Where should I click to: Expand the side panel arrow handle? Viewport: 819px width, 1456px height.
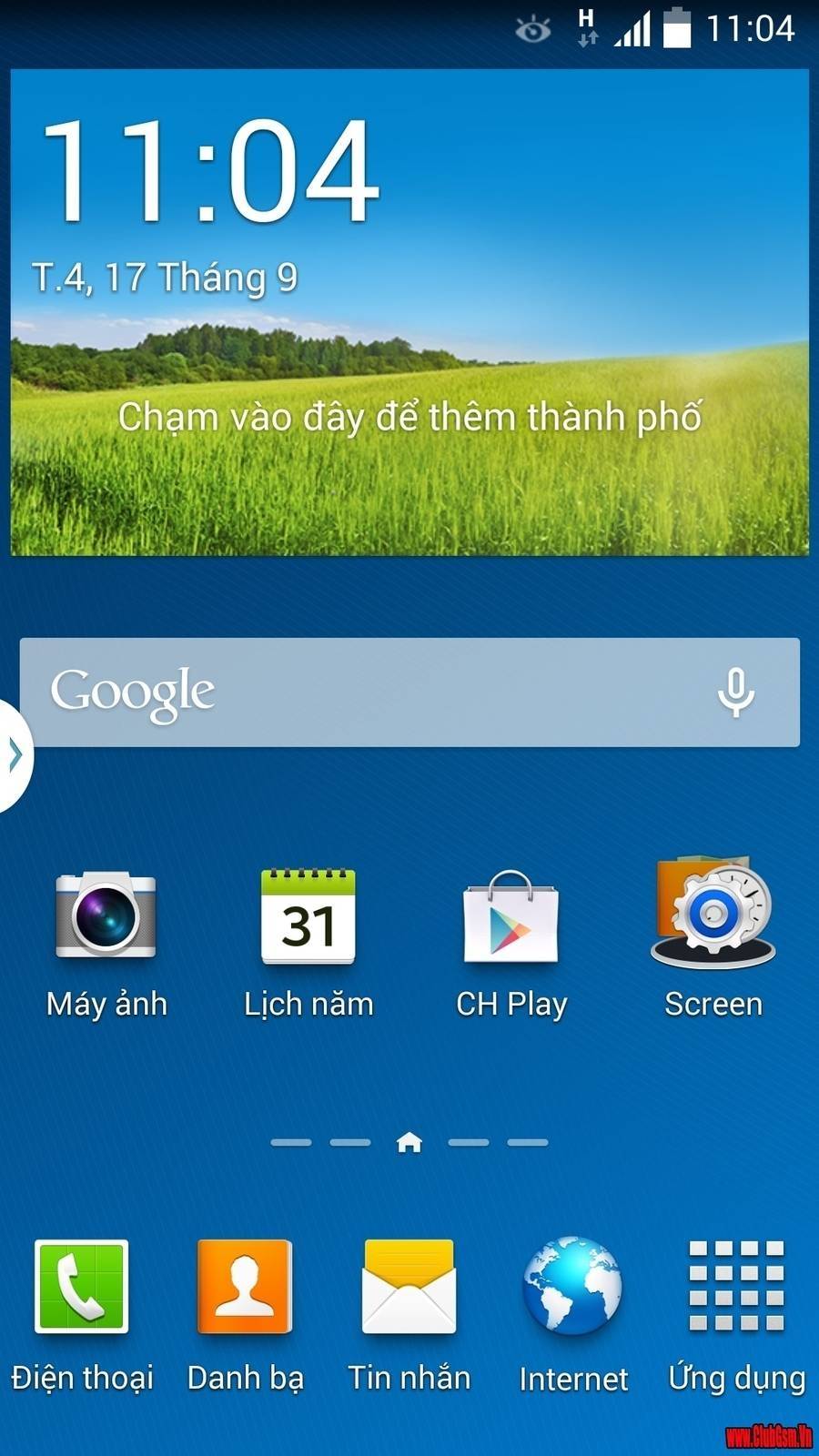click(x=15, y=754)
